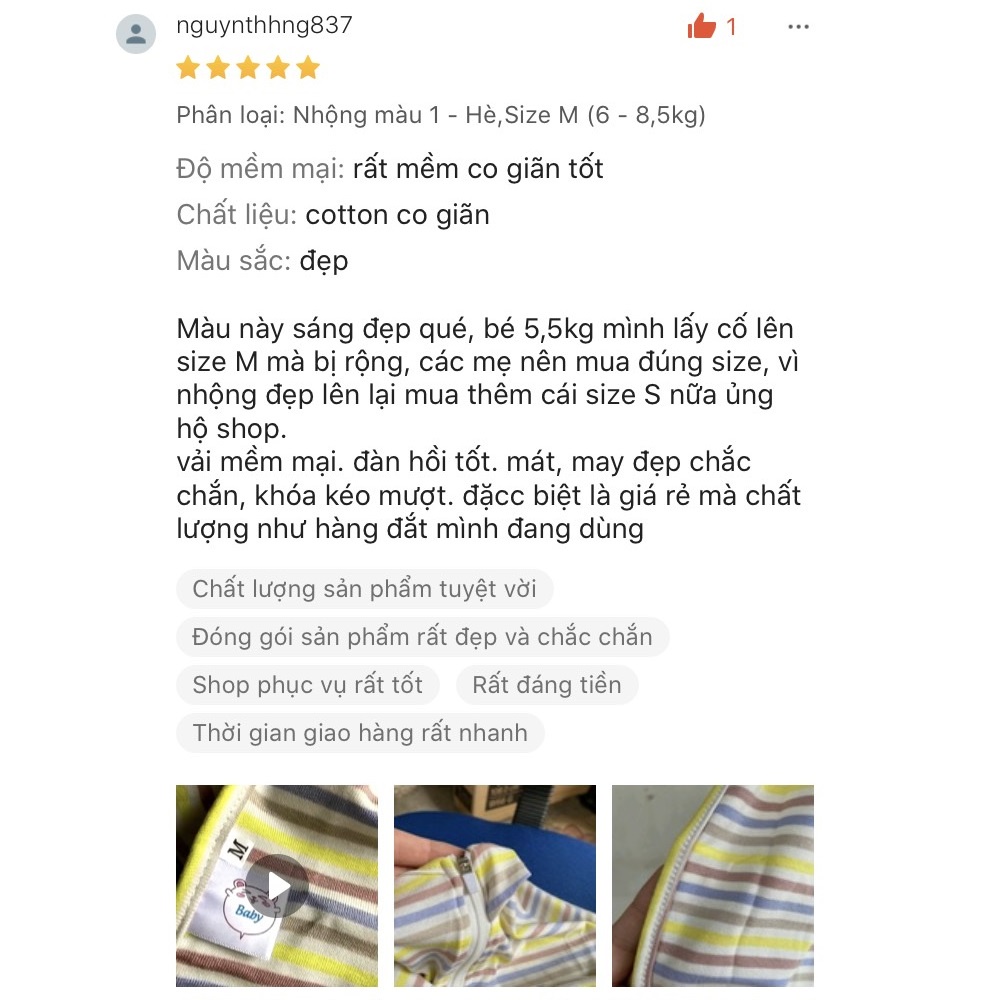Open the reviewer's profile avatar

point(136,35)
